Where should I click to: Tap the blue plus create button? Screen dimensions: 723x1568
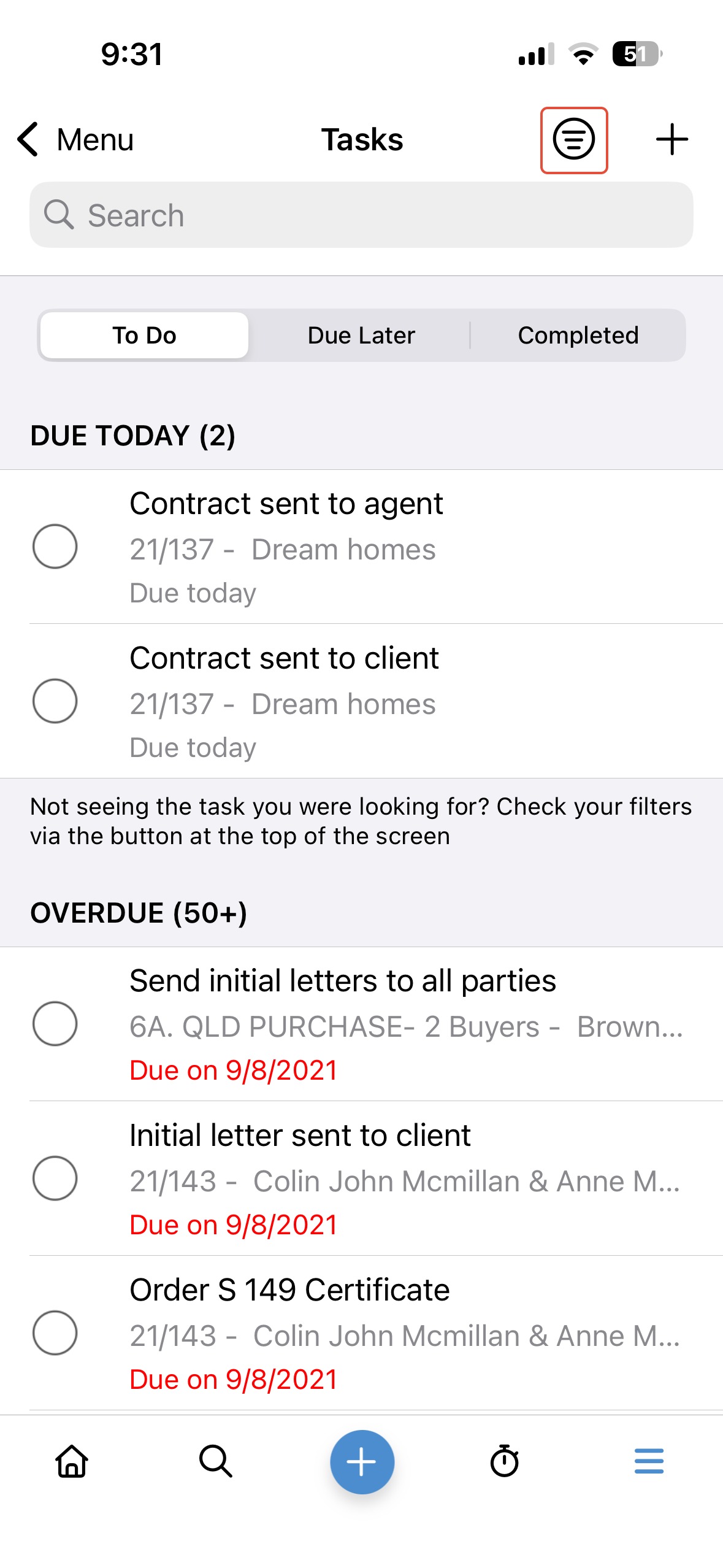click(362, 1461)
